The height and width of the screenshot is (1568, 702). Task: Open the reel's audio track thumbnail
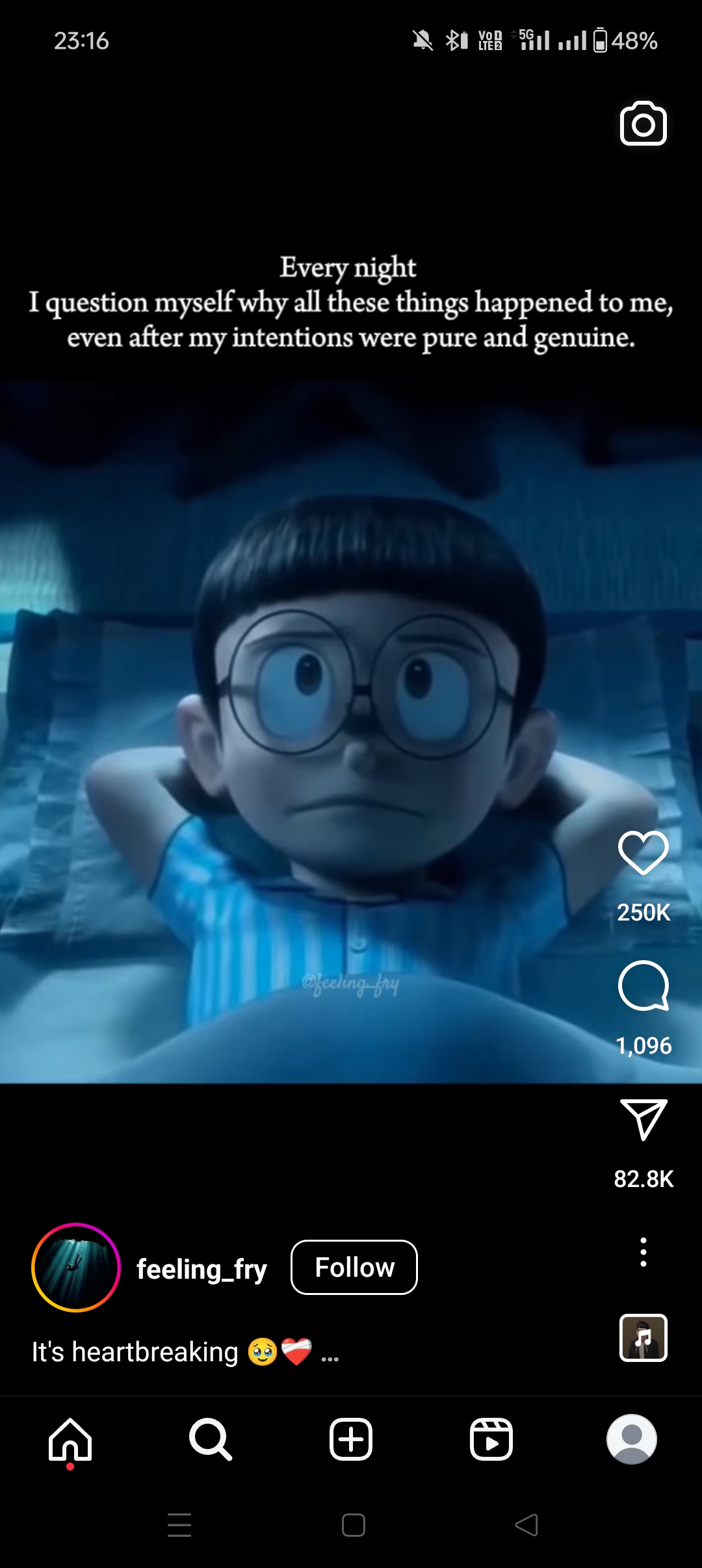(x=643, y=1337)
